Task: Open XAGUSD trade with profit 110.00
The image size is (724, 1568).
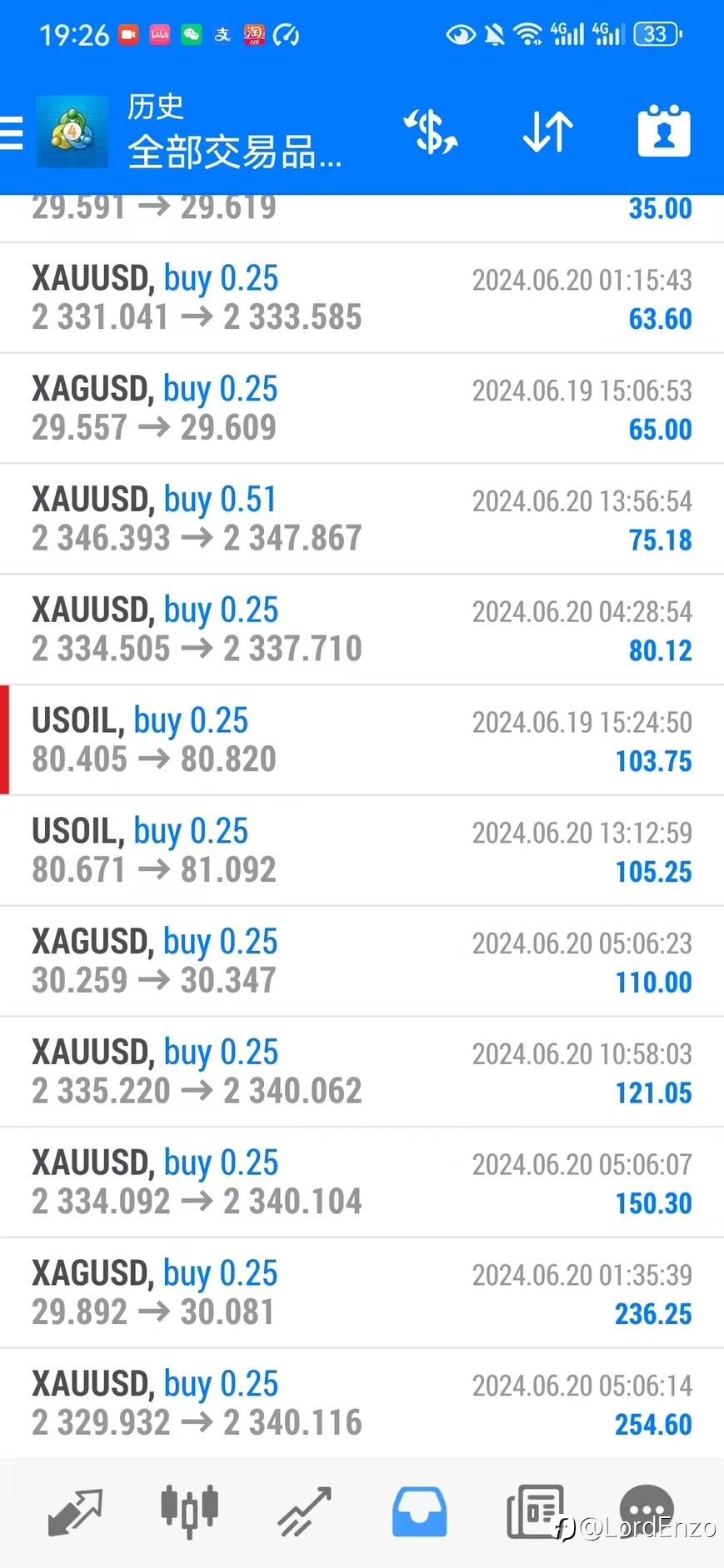Action: coord(362,962)
